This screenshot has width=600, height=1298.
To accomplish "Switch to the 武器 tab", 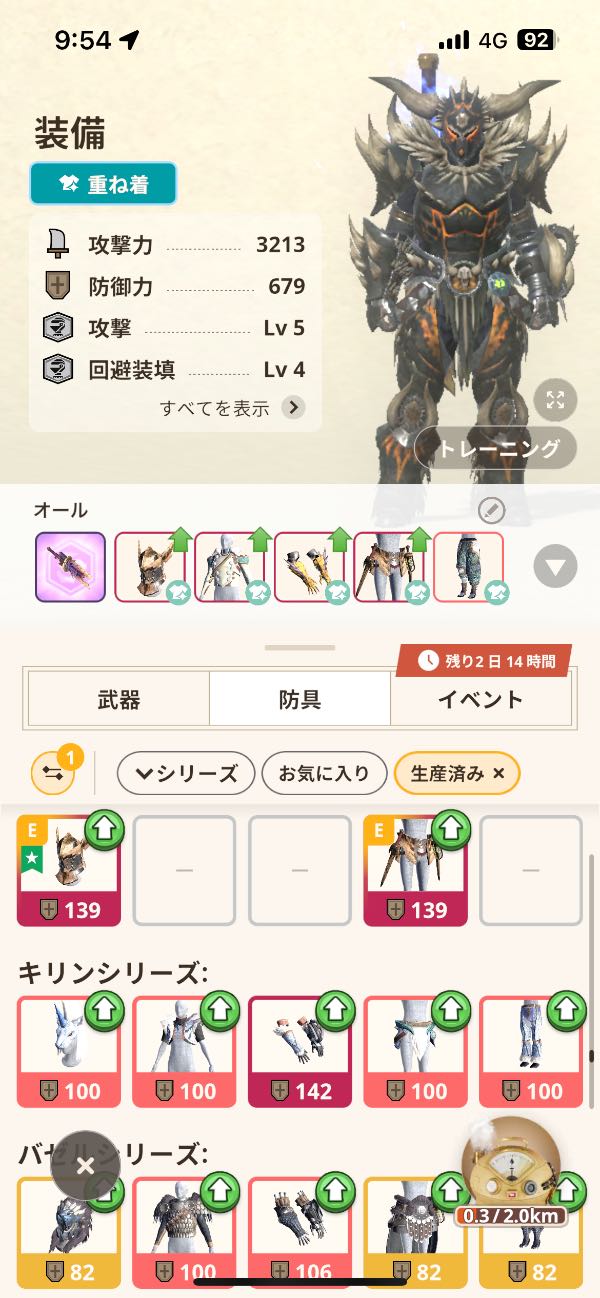I will (118, 698).
